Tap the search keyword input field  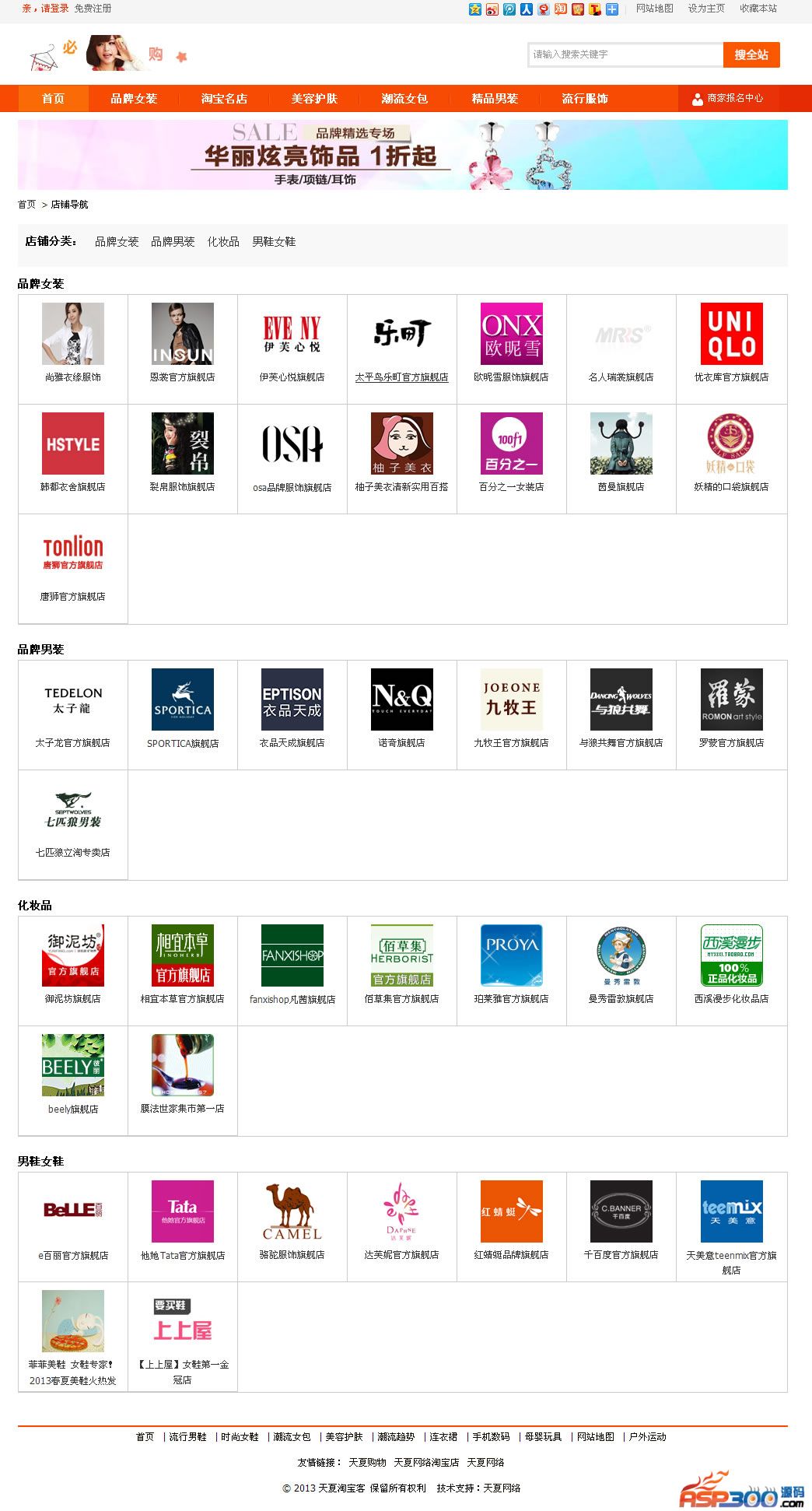click(625, 54)
